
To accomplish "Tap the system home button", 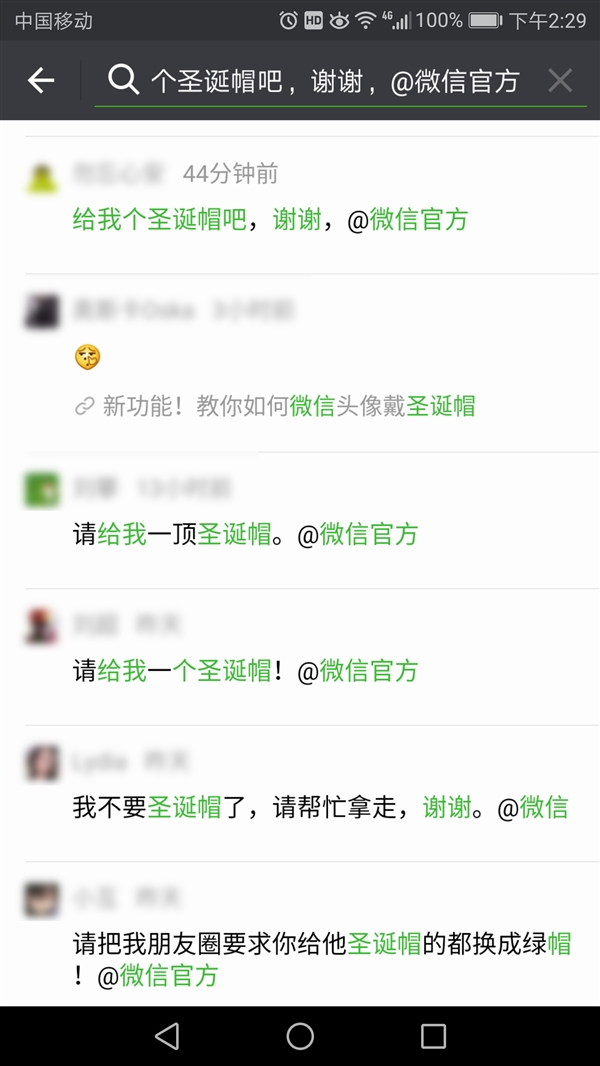I will point(300,1036).
